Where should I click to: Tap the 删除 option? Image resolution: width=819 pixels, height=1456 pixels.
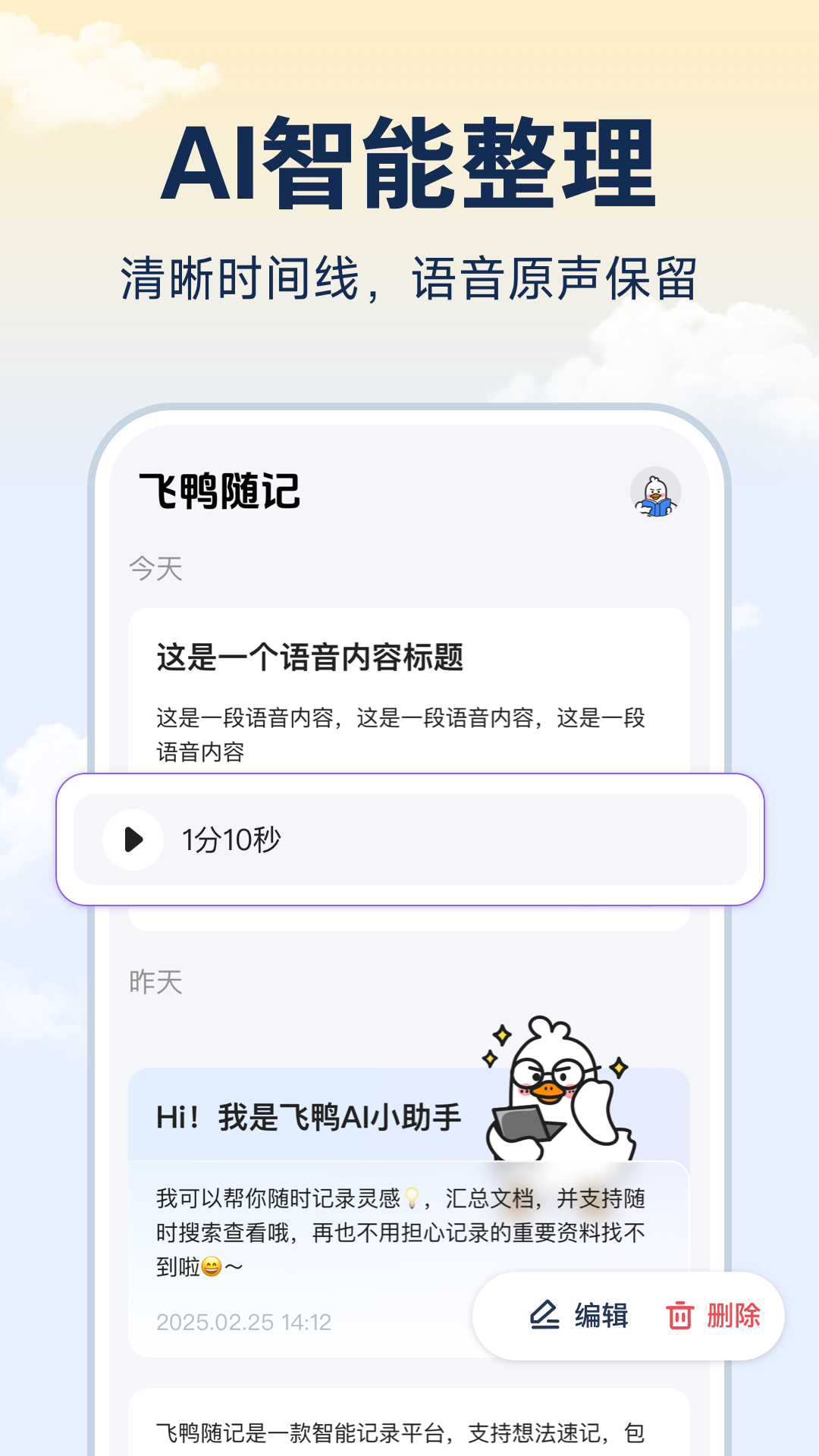click(x=734, y=1316)
